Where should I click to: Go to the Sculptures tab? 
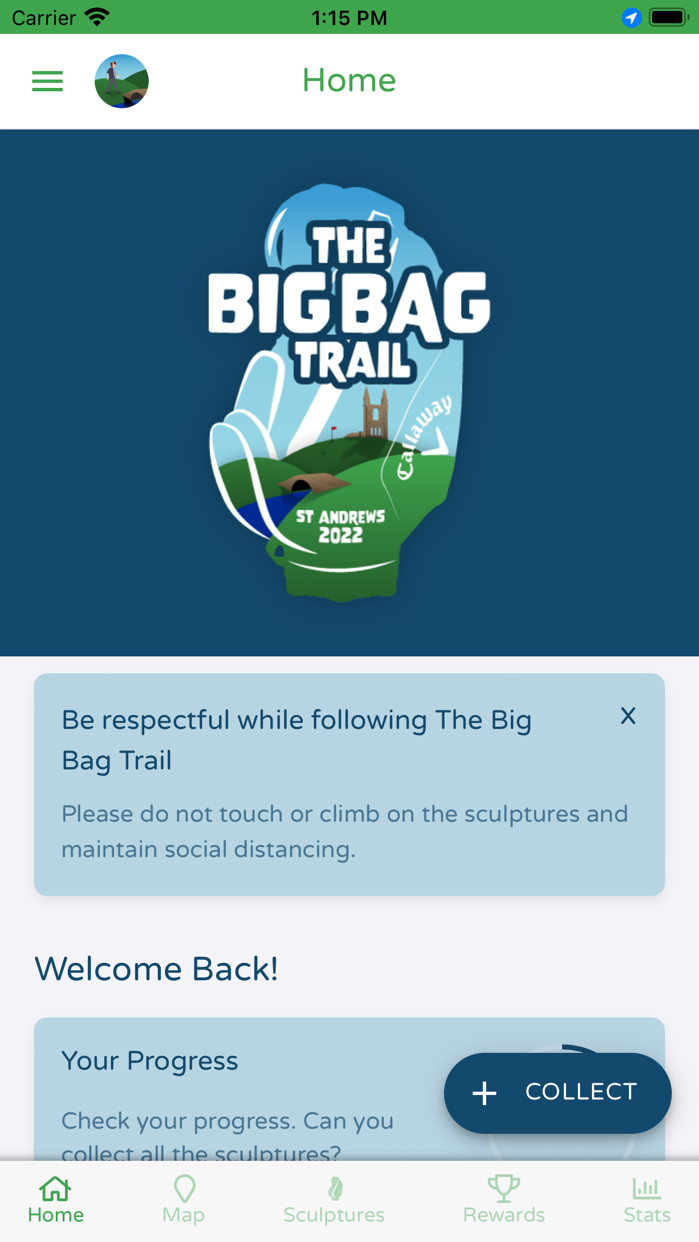pos(334,1200)
